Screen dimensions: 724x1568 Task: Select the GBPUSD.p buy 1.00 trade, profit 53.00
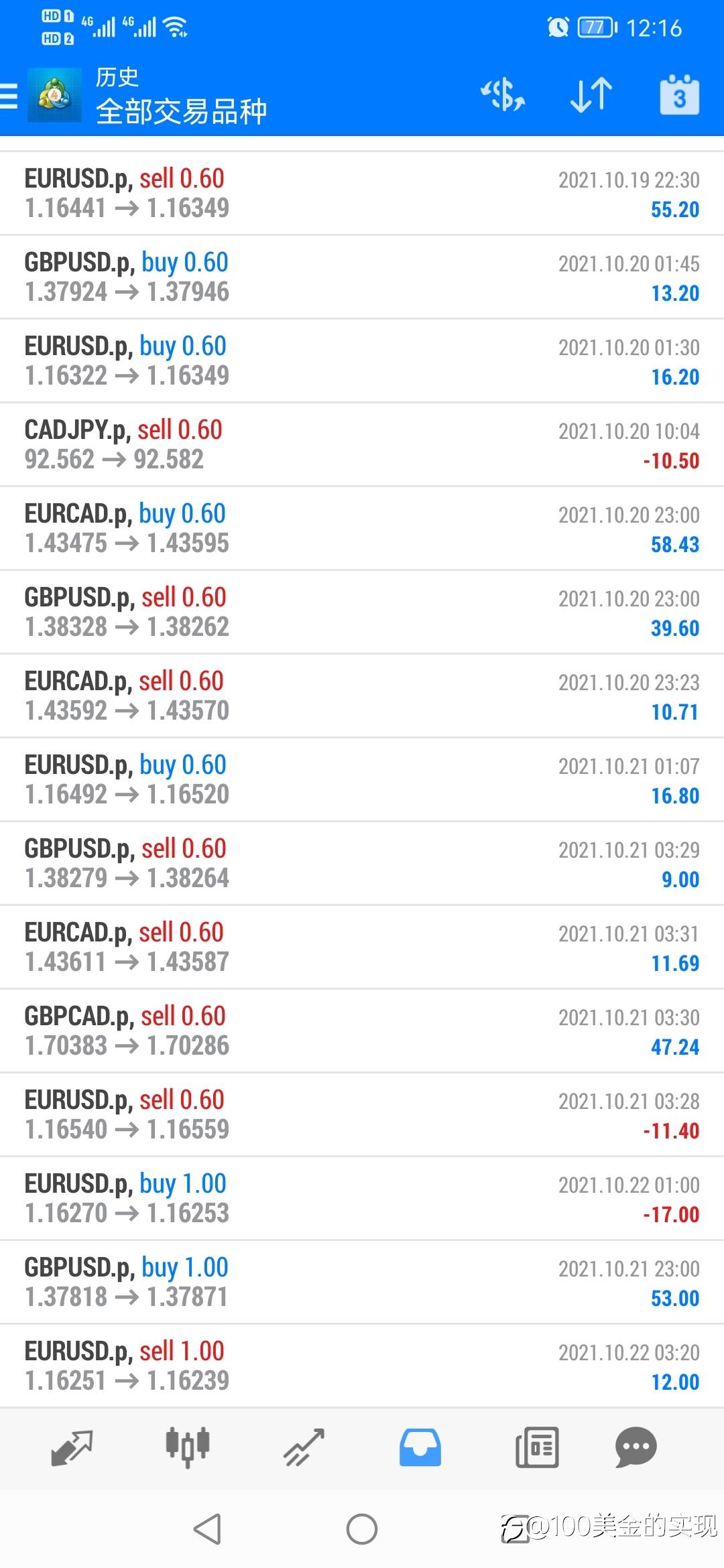pyautogui.click(x=362, y=1282)
